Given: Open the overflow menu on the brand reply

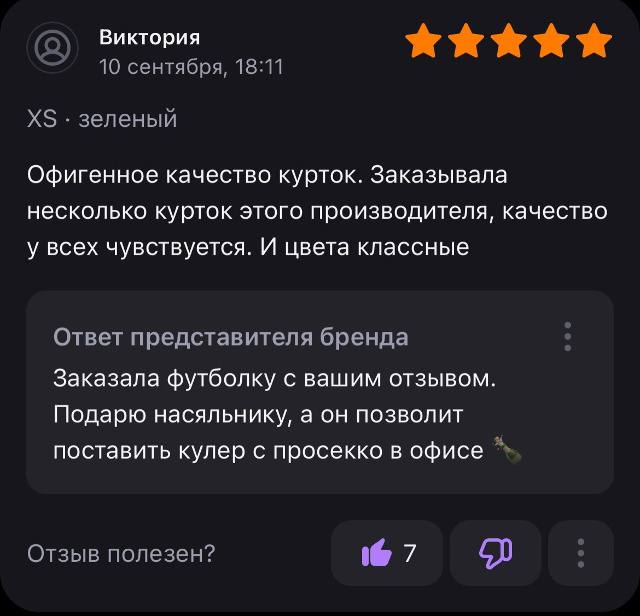Looking at the screenshot, I should (567, 336).
